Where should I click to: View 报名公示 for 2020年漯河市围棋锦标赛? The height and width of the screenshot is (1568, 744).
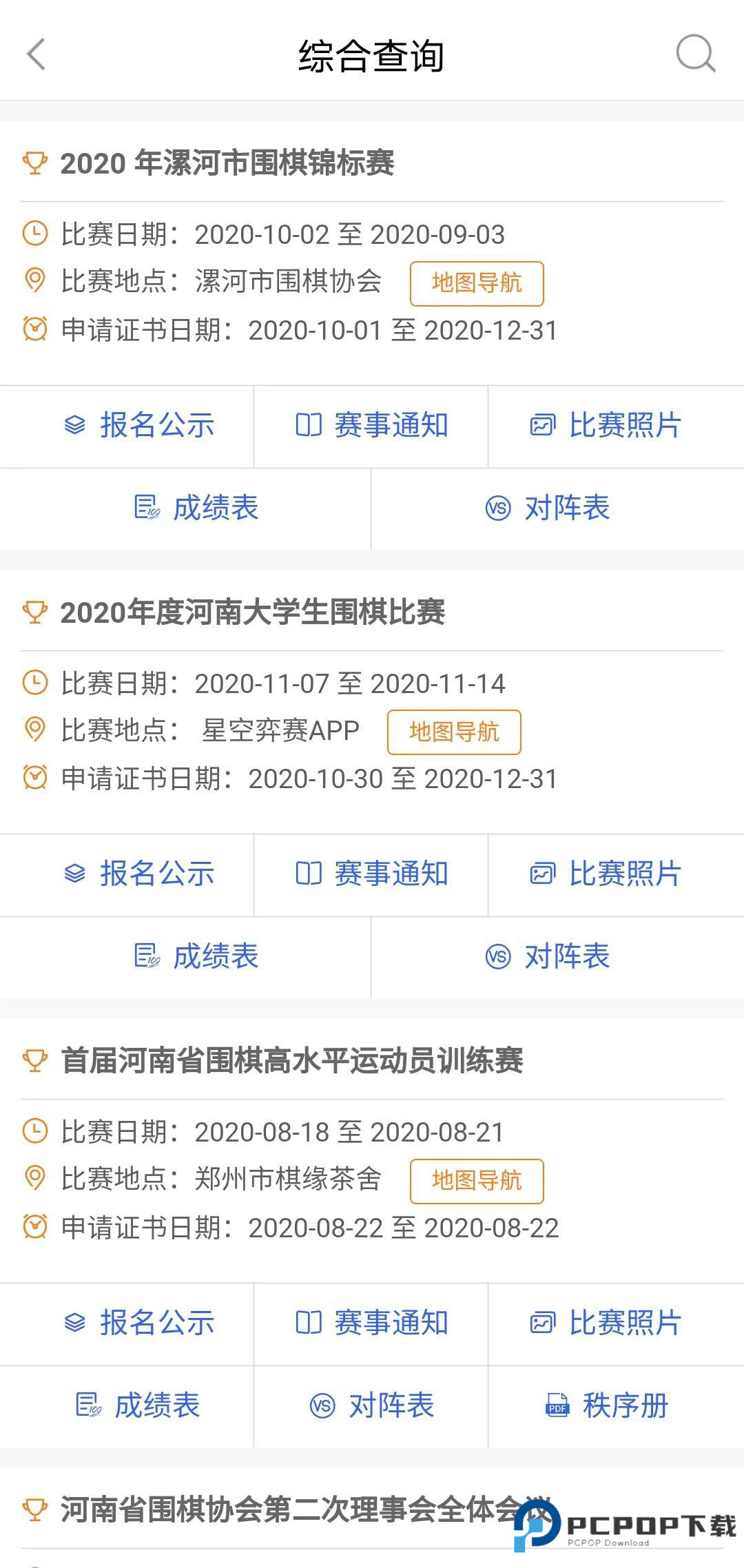(x=140, y=425)
